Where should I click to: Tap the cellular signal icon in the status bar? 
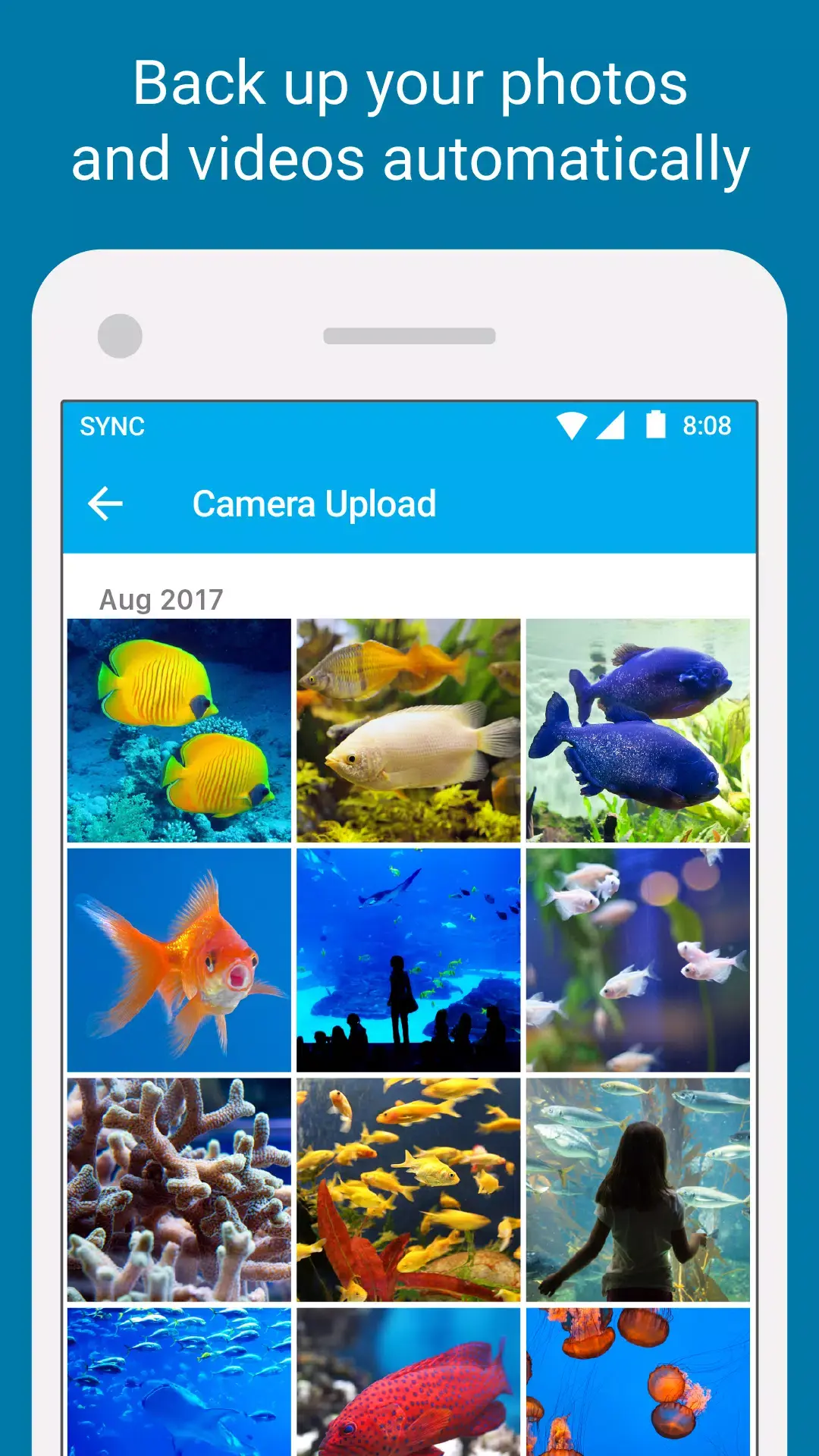click(x=611, y=427)
